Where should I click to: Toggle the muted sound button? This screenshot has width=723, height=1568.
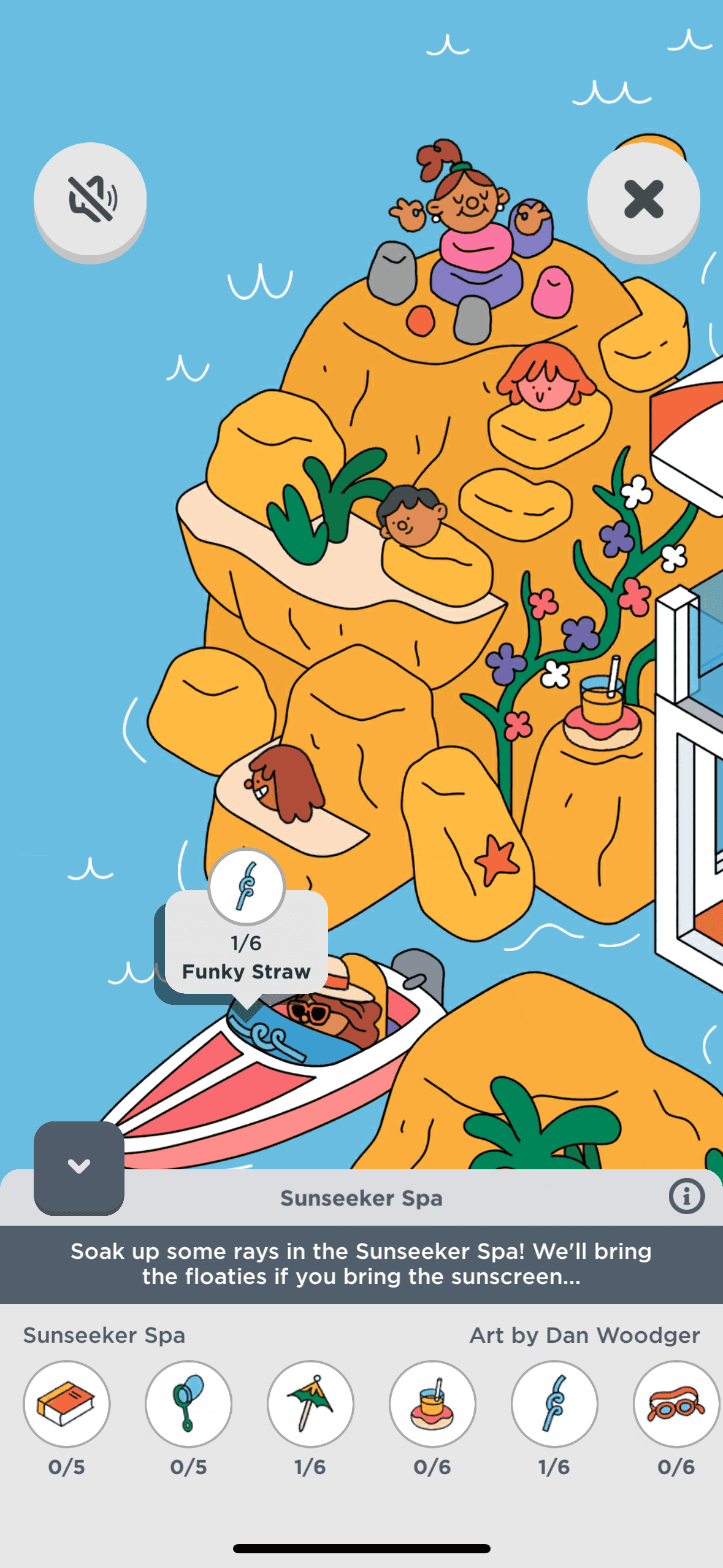click(x=90, y=199)
